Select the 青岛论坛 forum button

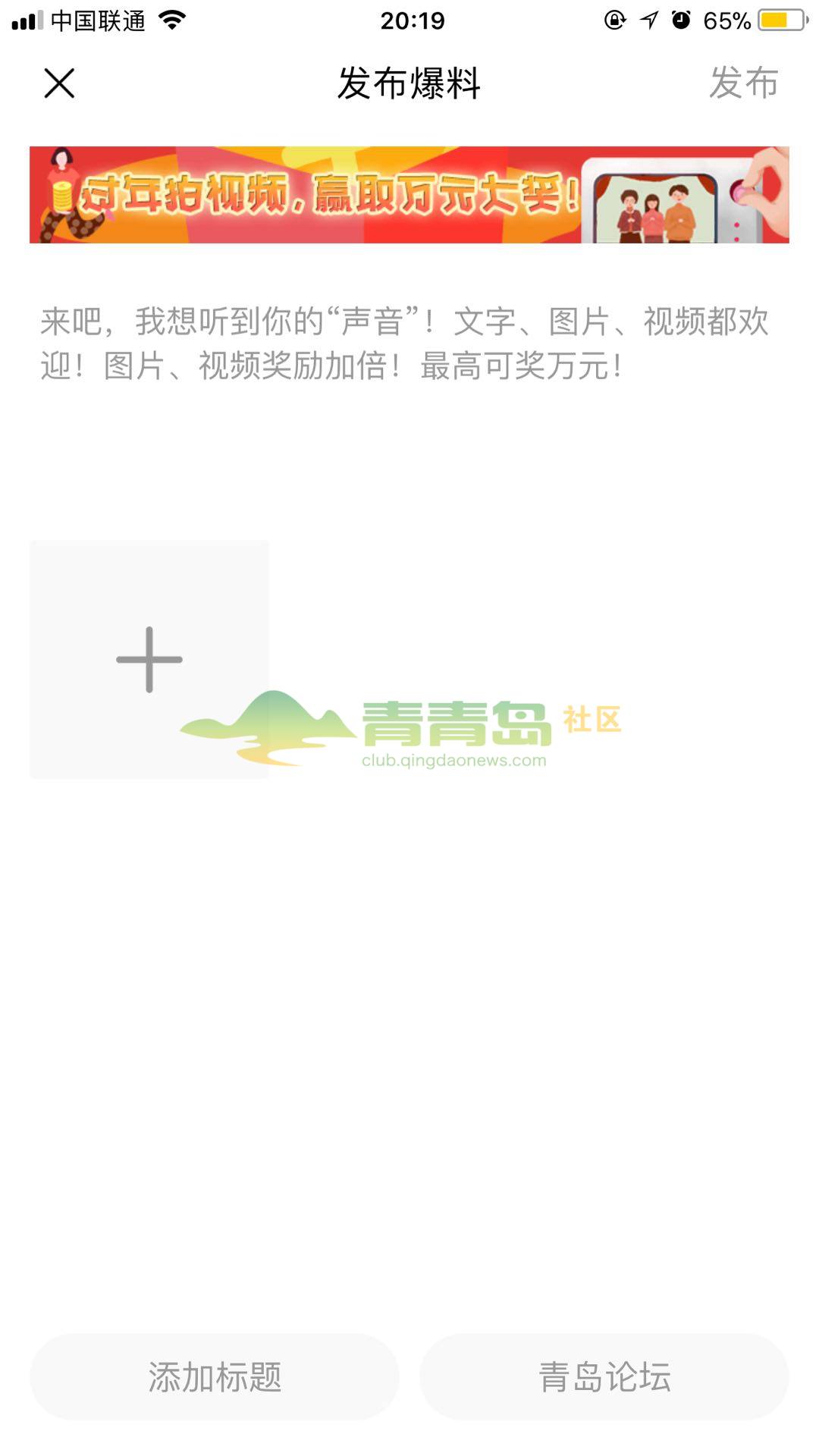click(604, 1376)
